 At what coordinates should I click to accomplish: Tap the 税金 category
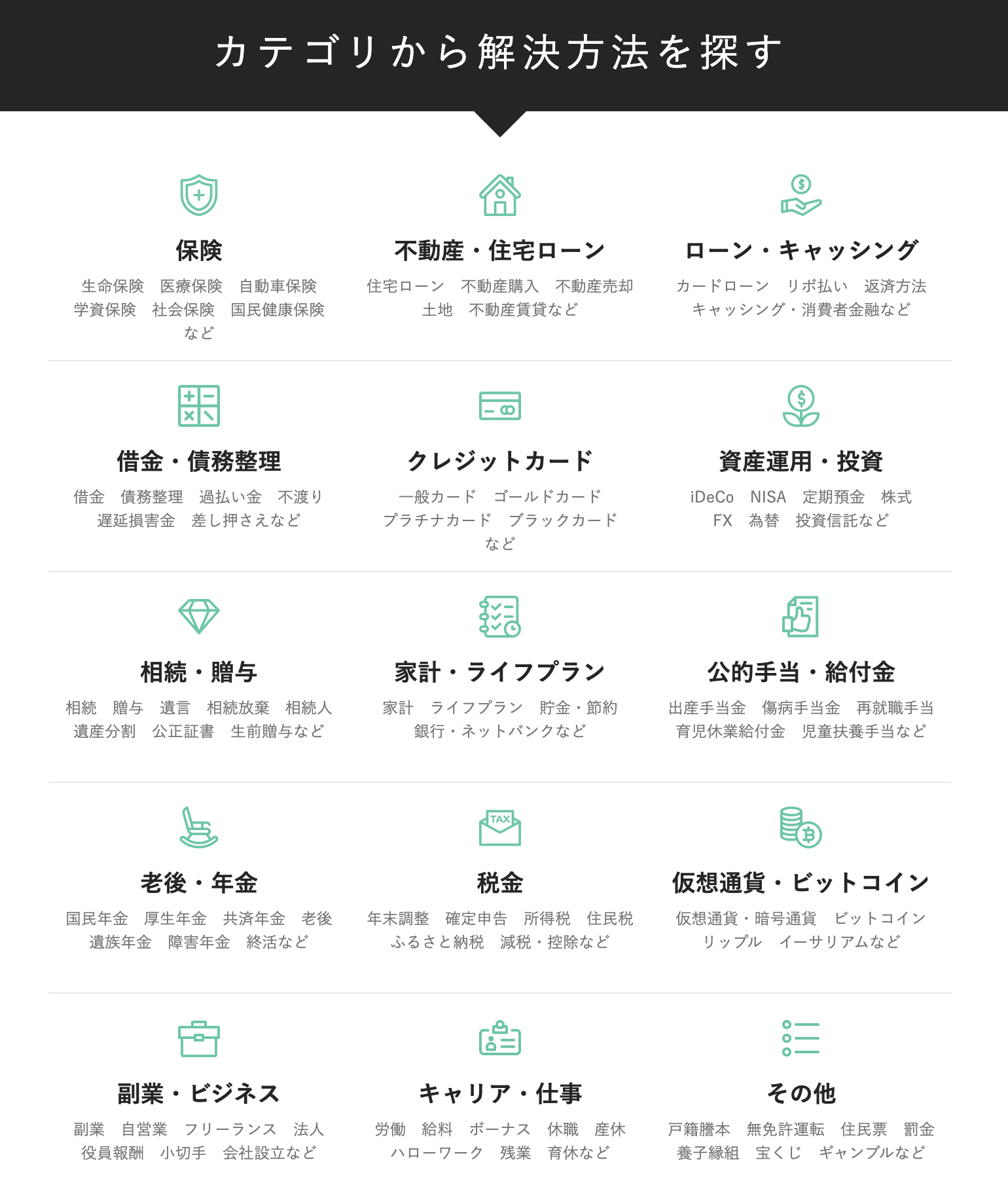pos(500,883)
